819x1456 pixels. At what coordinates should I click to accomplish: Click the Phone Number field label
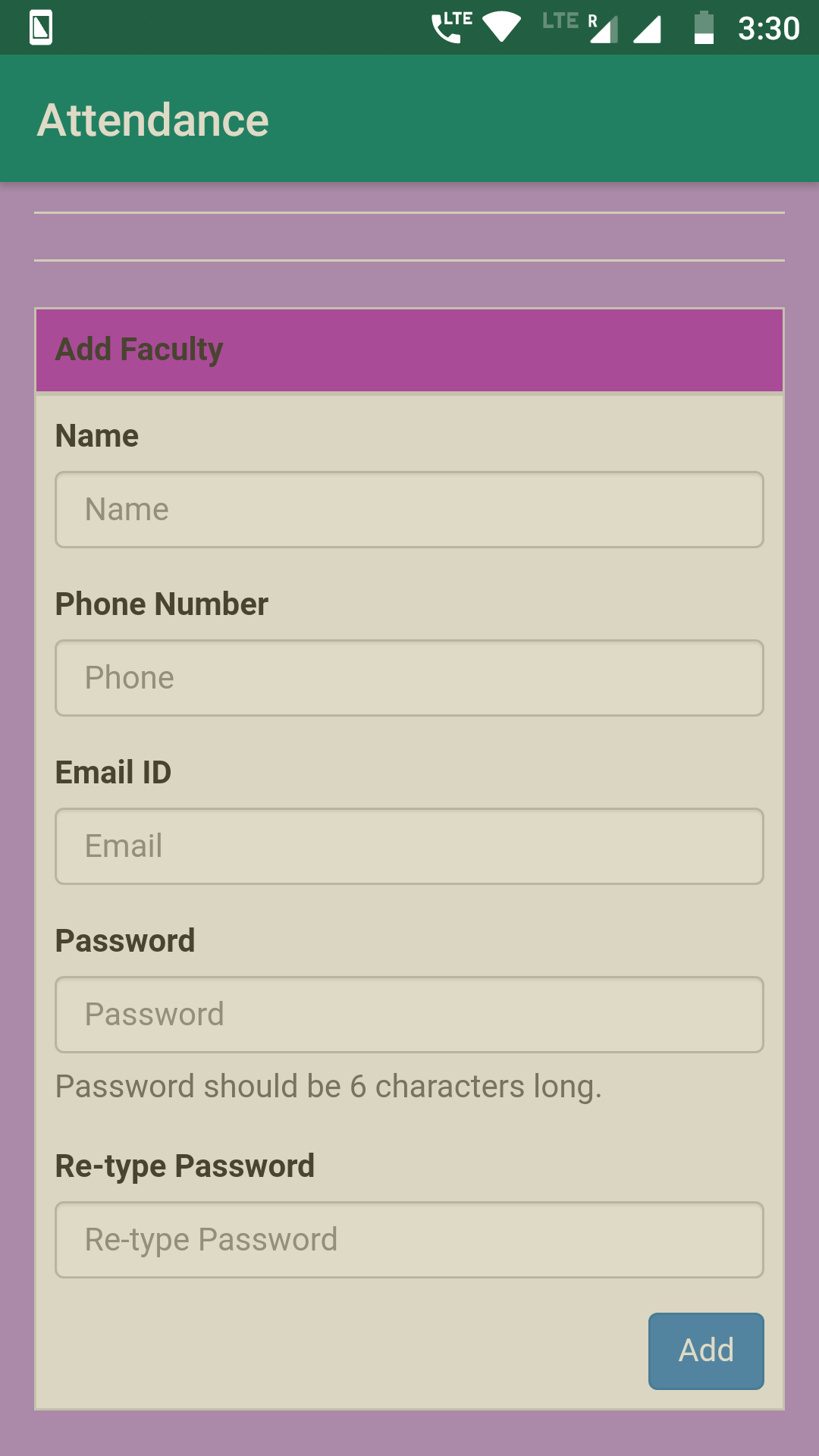point(162,603)
